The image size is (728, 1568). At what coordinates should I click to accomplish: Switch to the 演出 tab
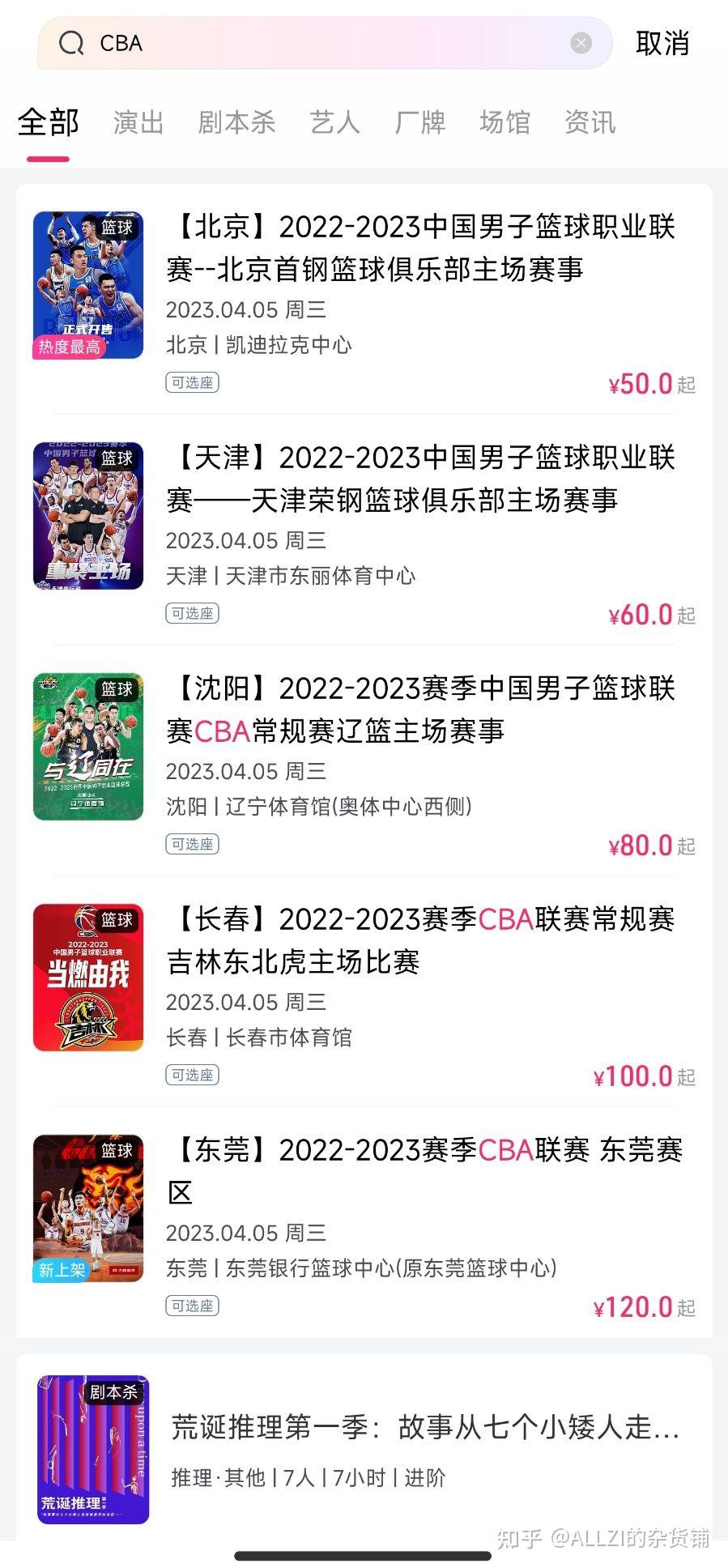tap(138, 122)
